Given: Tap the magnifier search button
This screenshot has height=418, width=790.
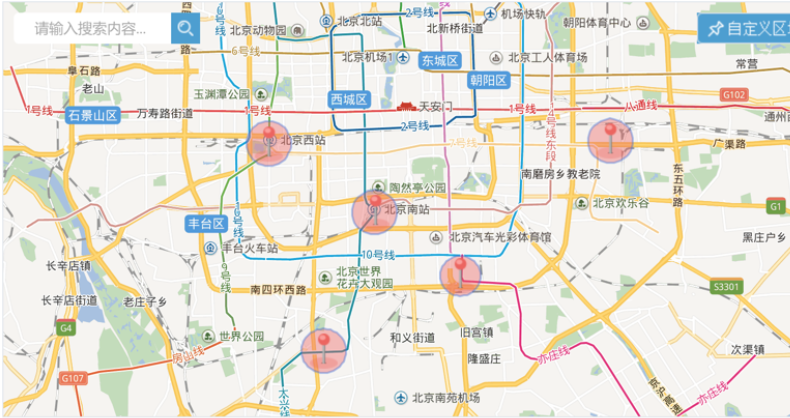Looking at the screenshot, I should pyautogui.click(x=186, y=28).
